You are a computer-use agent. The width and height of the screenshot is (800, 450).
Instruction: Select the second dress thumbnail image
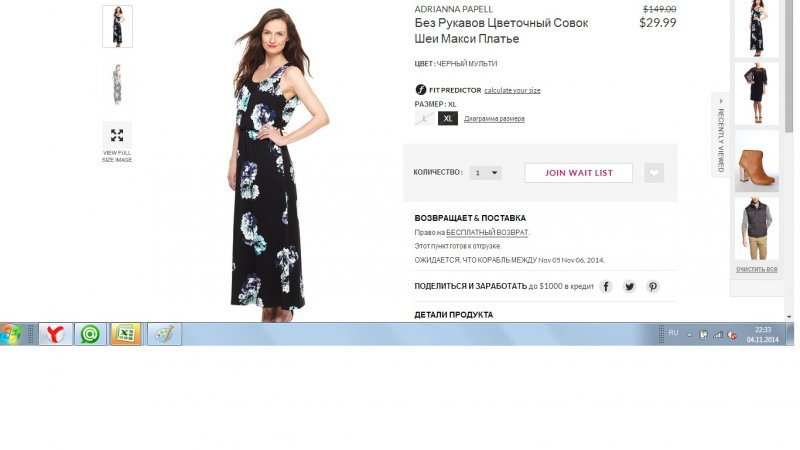pos(117,84)
